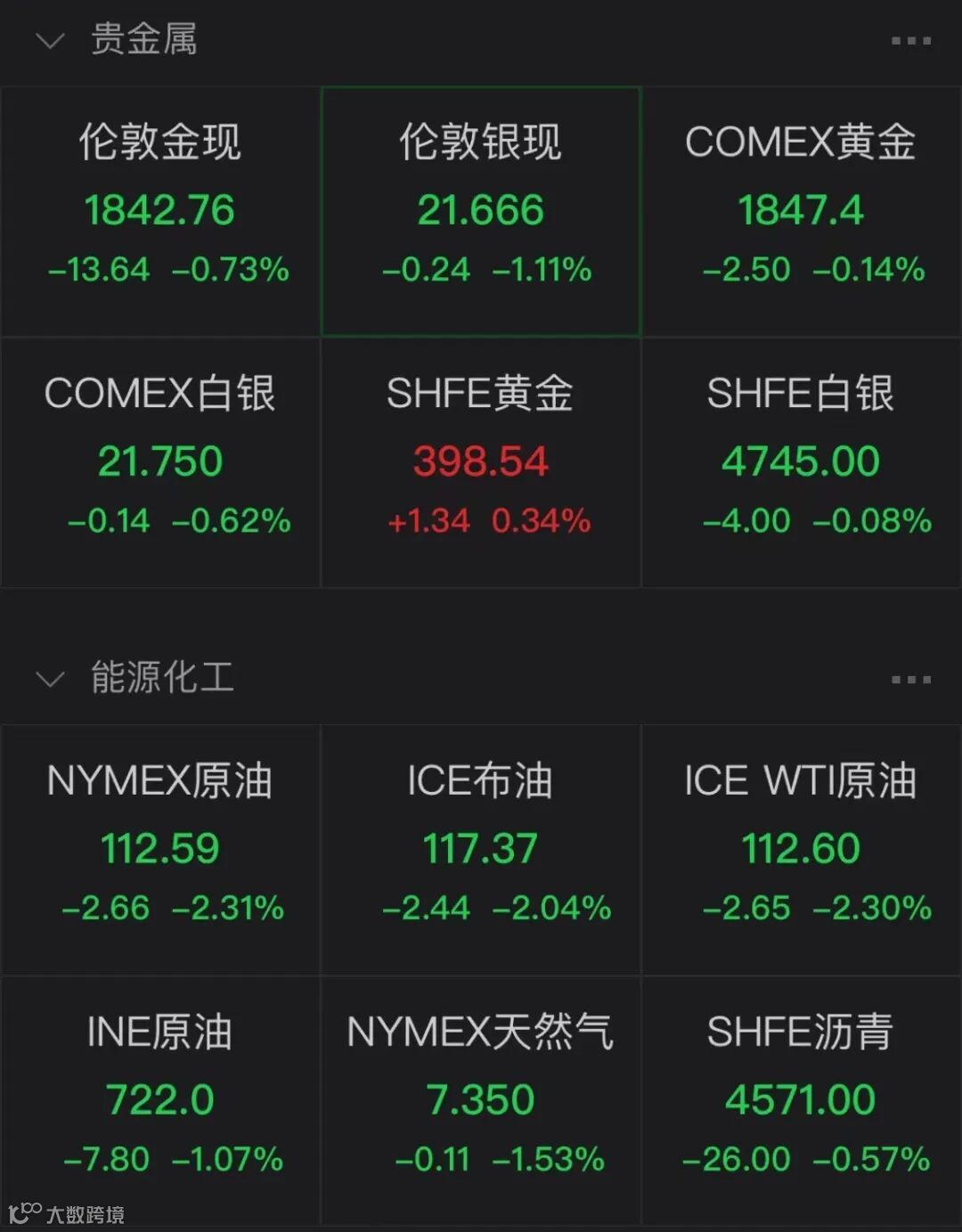The image size is (962, 1232).
Task: Open SHFE白银 details
Action: (x=802, y=462)
